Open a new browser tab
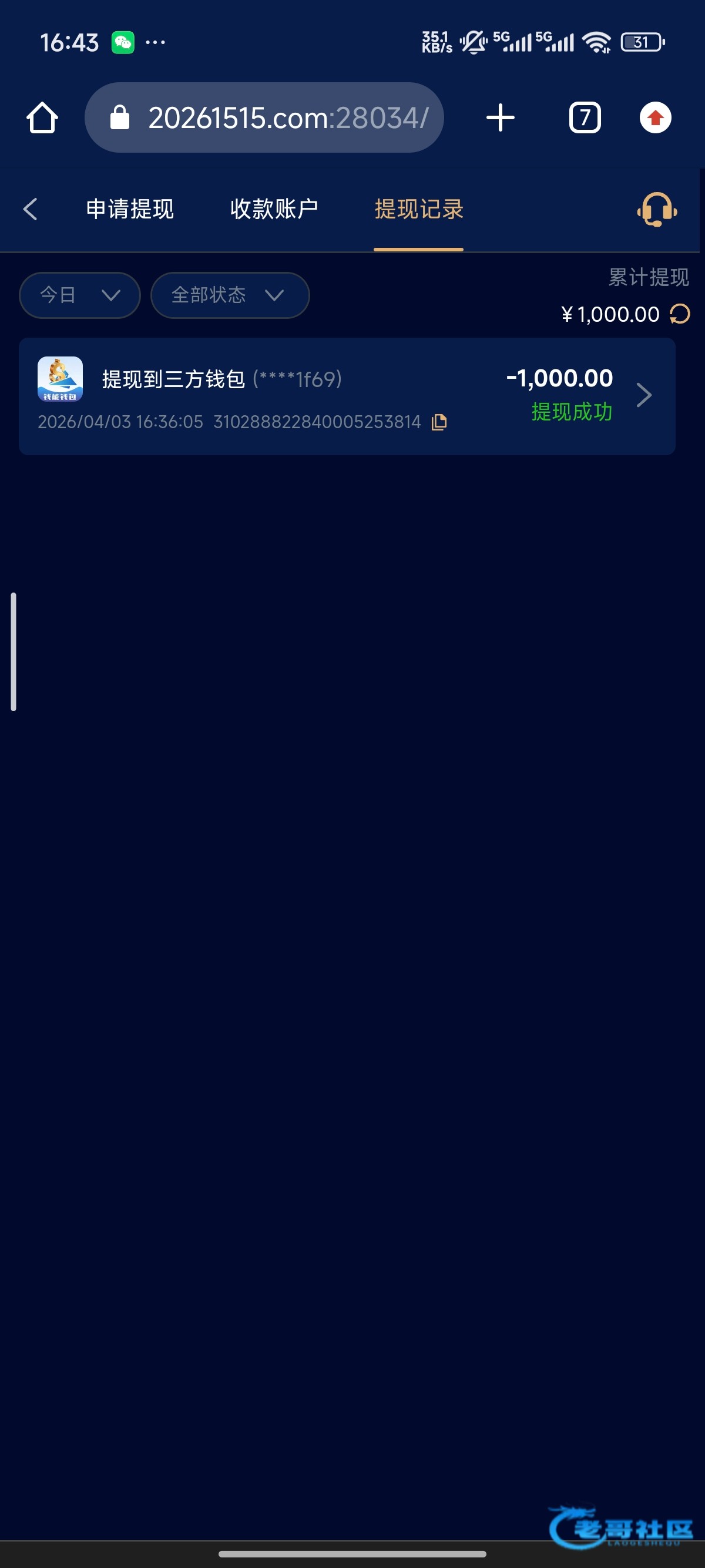Viewport: 705px width, 1568px height. (501, 117)
